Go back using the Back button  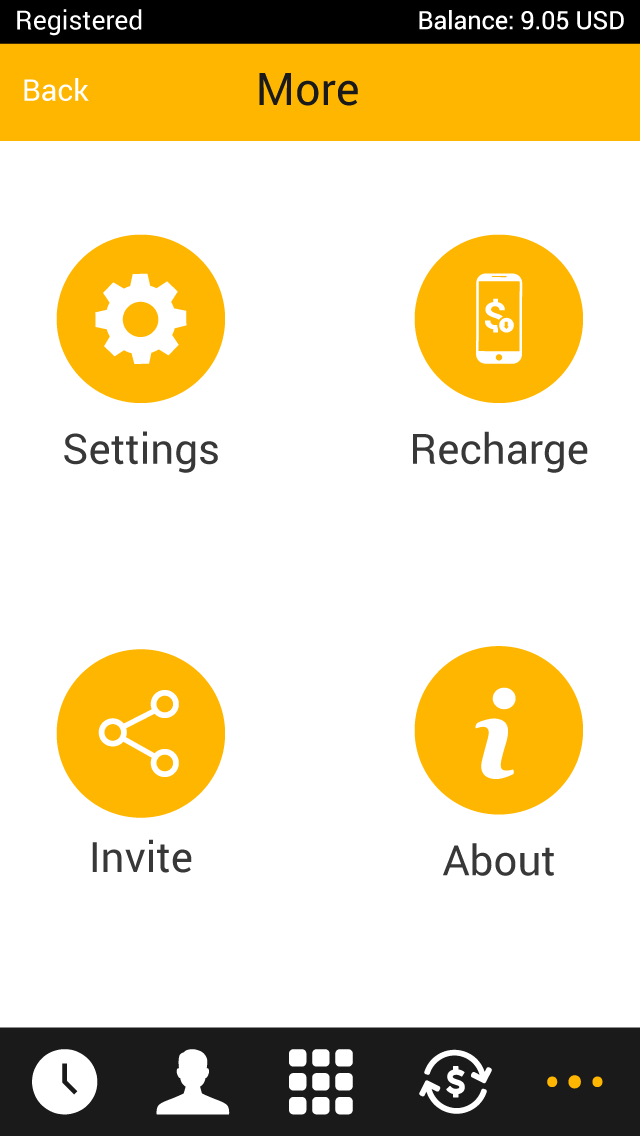point(55,91)
